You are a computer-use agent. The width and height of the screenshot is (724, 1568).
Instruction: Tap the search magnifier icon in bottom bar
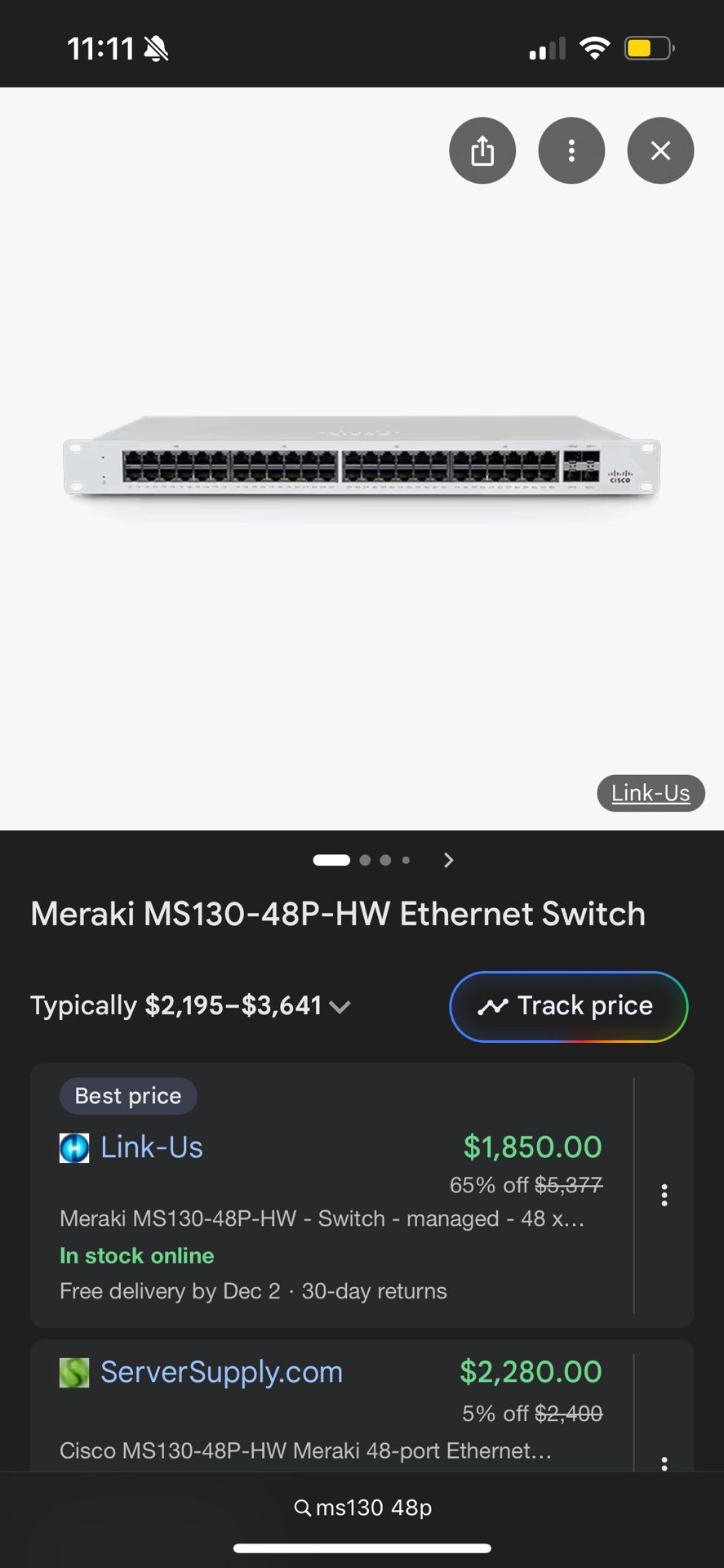pos(302,1507)
